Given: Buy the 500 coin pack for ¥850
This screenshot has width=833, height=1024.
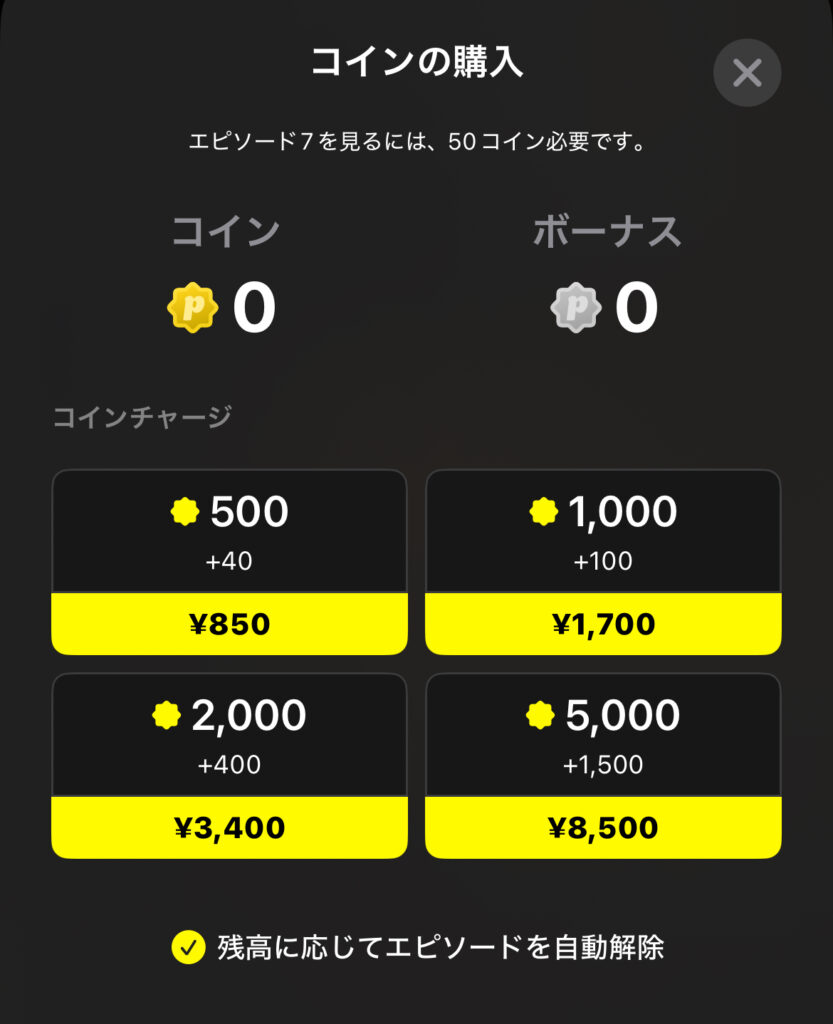Looking at the screenshot, I should coord(229,623).
